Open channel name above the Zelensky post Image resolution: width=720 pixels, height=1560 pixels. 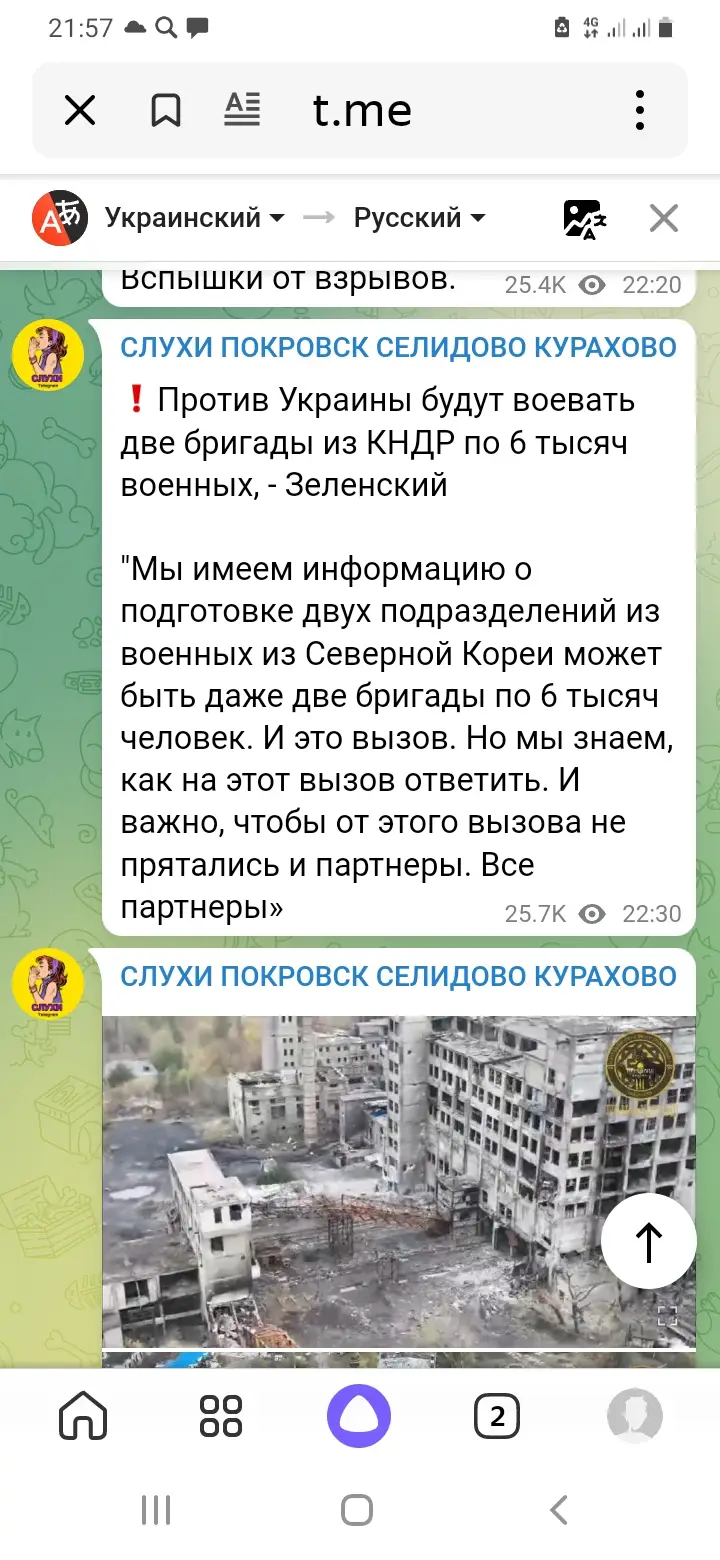pos(398,348)
